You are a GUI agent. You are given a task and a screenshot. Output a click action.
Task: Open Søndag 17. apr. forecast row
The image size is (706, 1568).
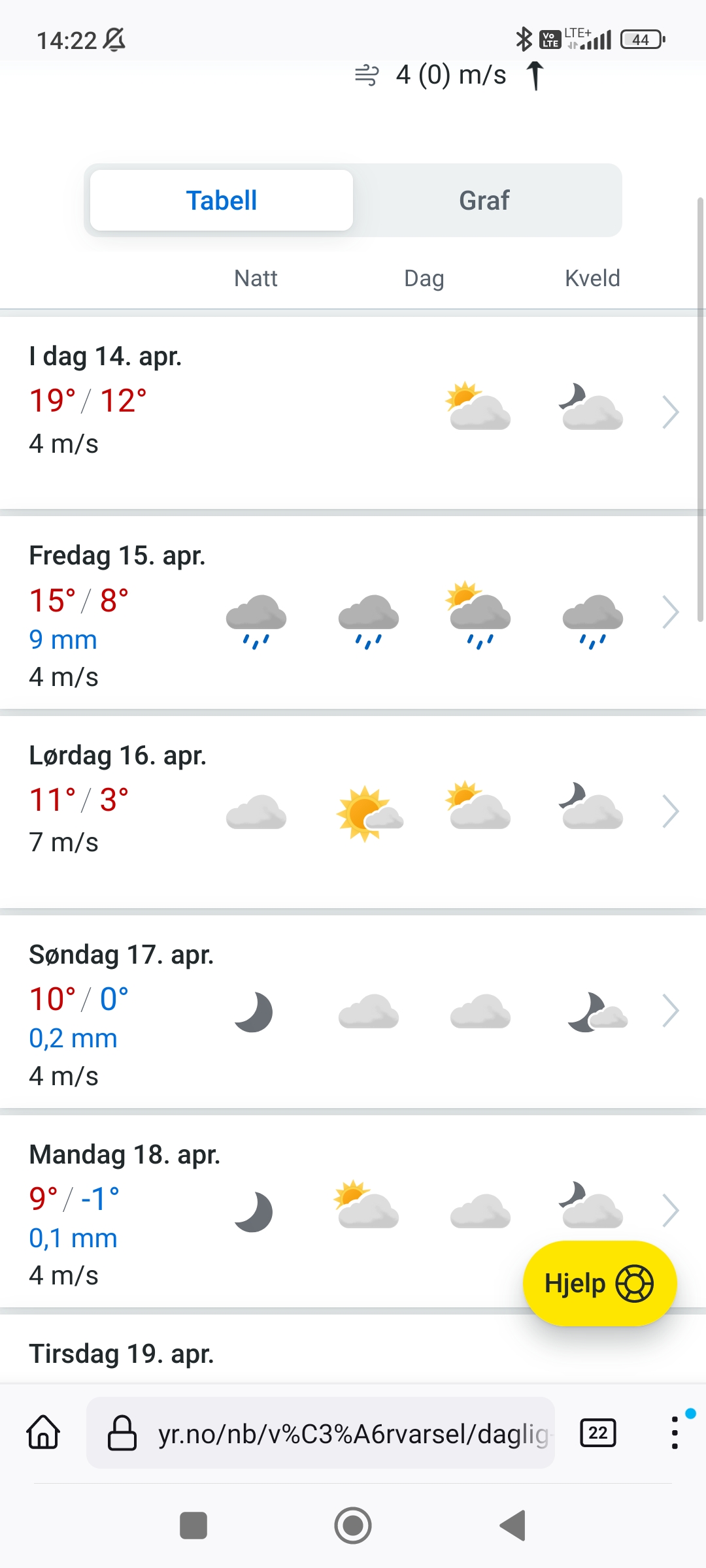pos(353,1011)
